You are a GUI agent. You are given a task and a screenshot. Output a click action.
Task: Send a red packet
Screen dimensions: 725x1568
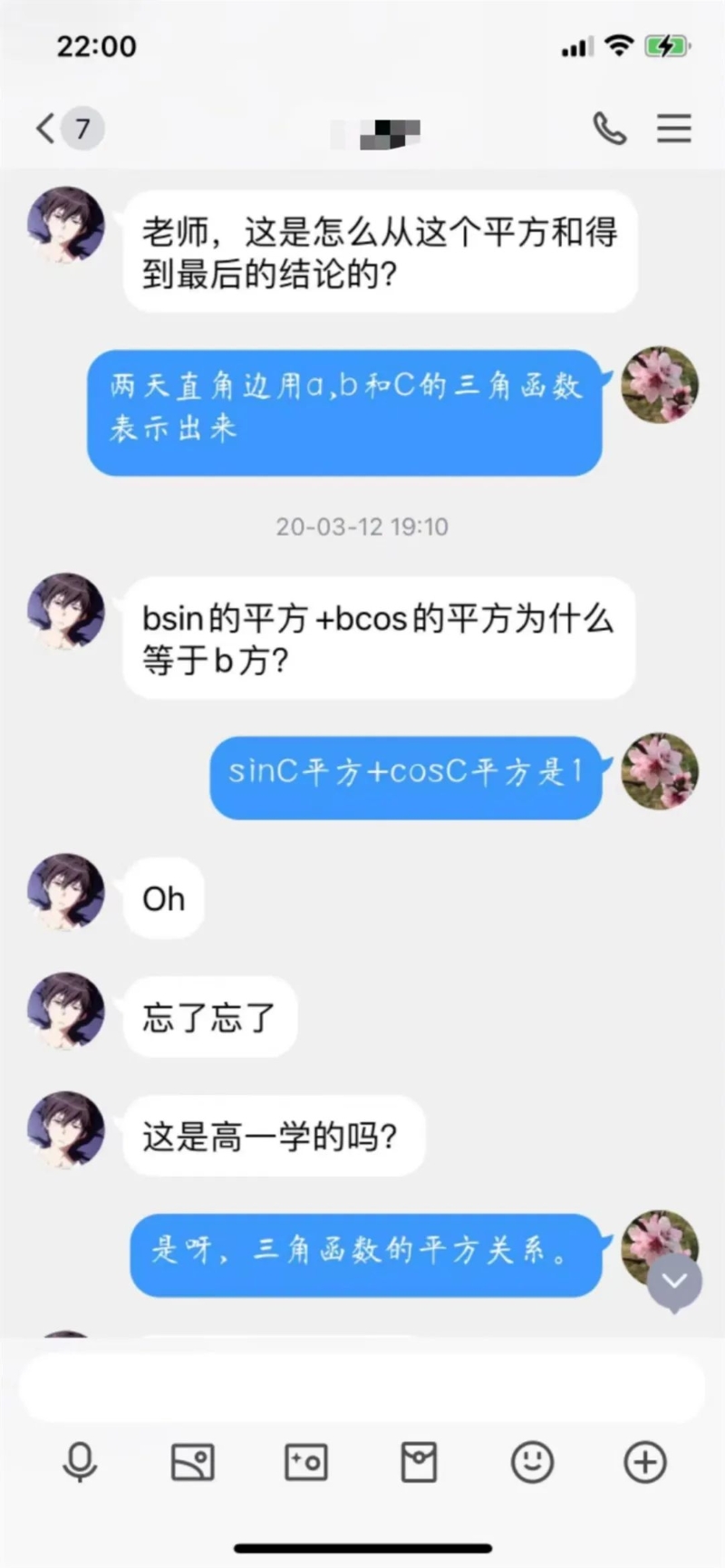(419, 1462)
